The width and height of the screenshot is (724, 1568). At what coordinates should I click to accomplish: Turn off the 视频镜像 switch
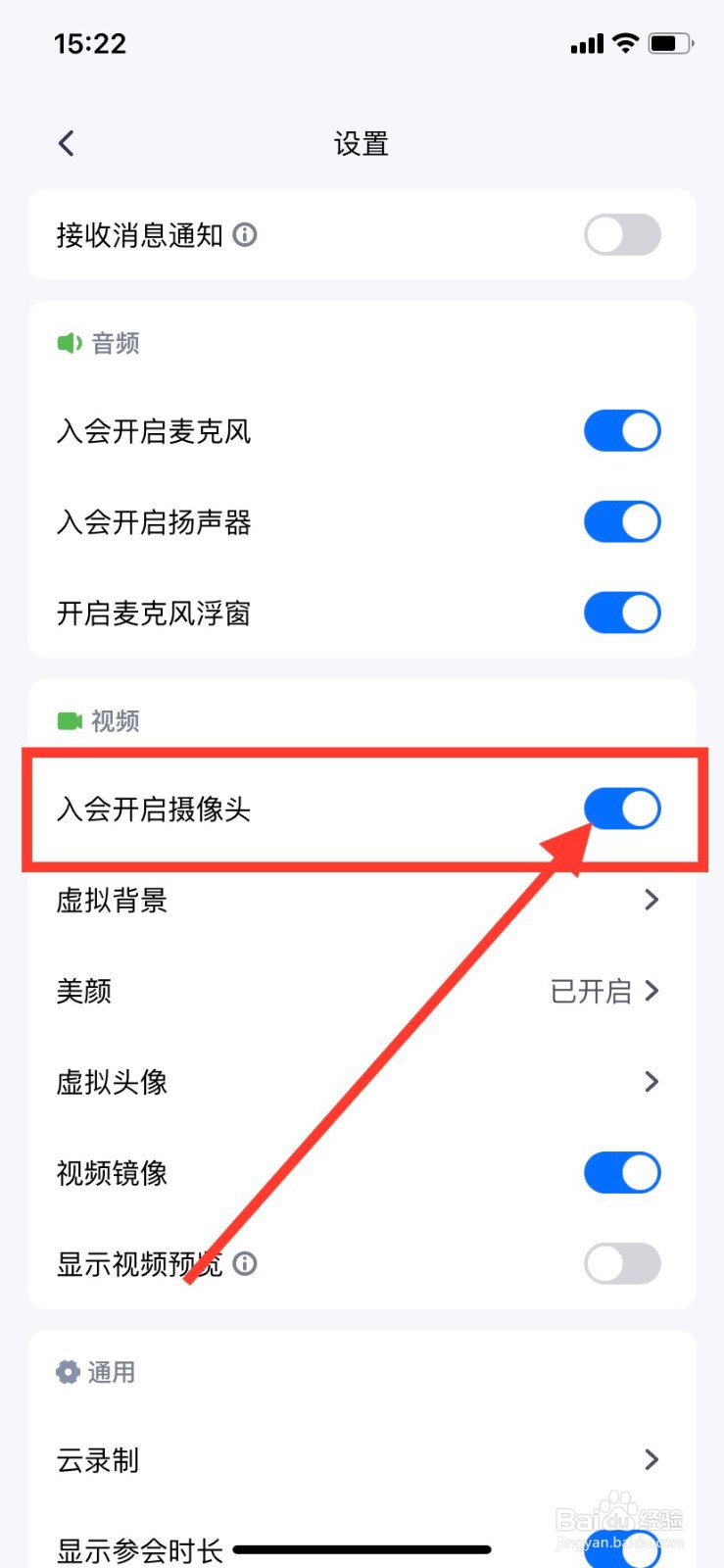622,1172
